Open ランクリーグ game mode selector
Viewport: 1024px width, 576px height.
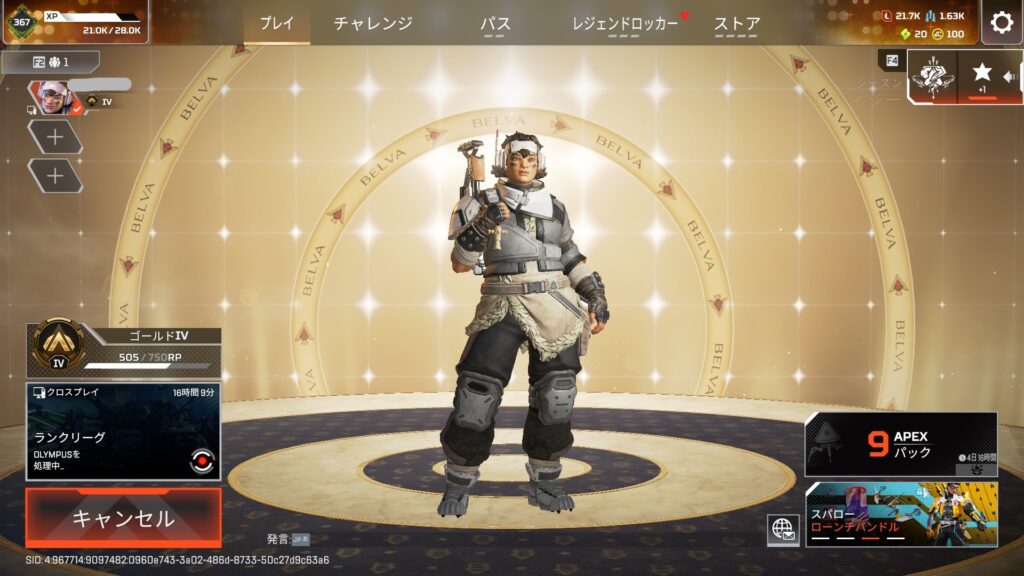tap(123, 432)
